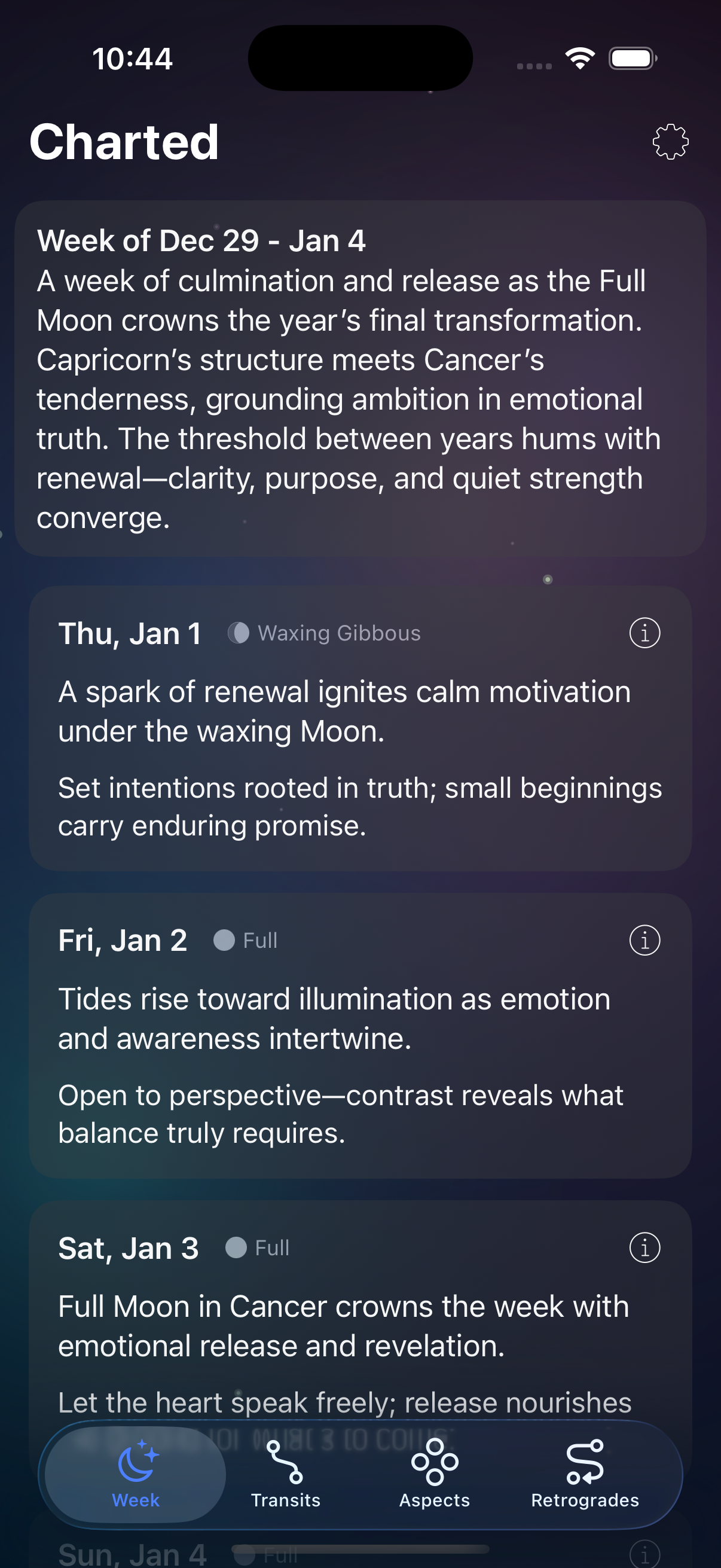Tap the info icon on Fri Jan 2 card

(x=644, y=939)
